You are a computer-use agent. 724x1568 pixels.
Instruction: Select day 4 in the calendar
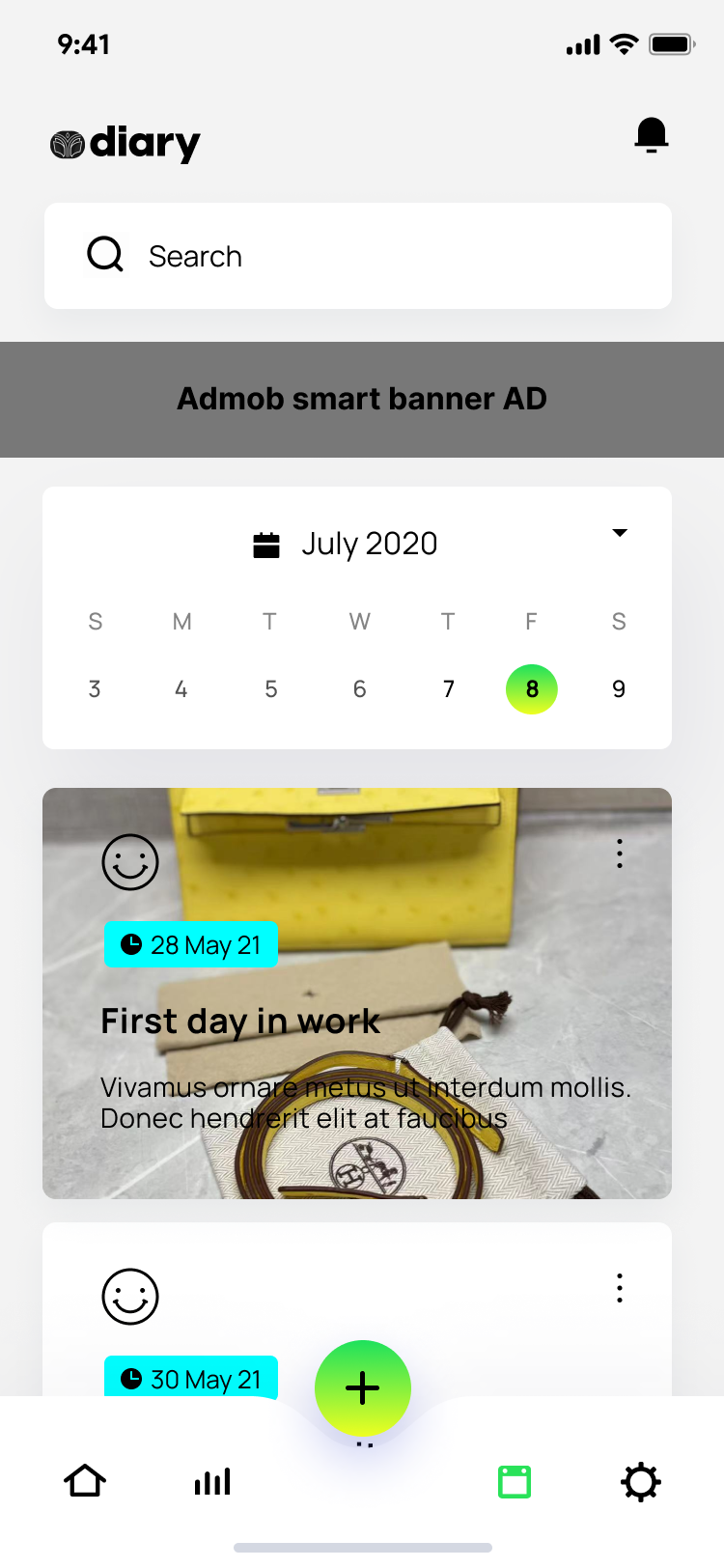(181, 689)
